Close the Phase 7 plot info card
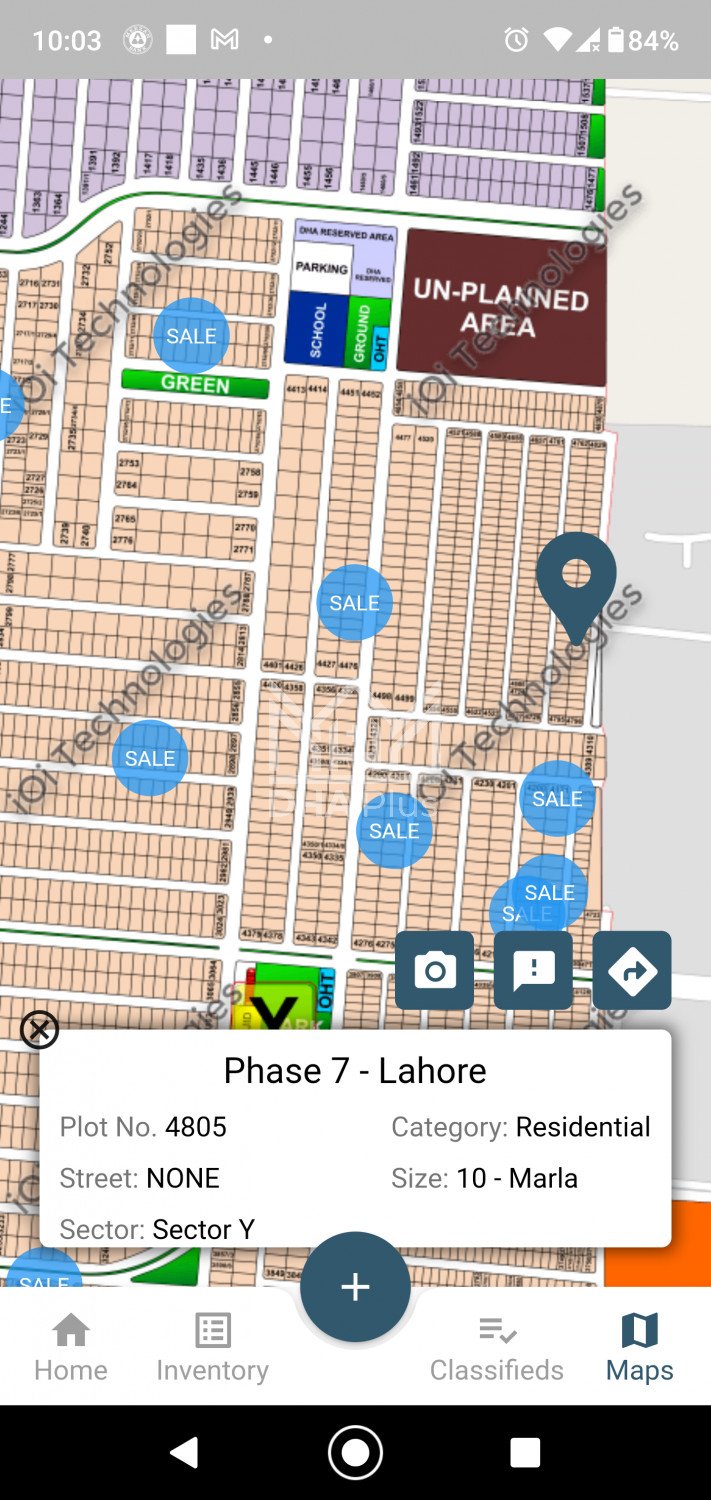 40,1029
